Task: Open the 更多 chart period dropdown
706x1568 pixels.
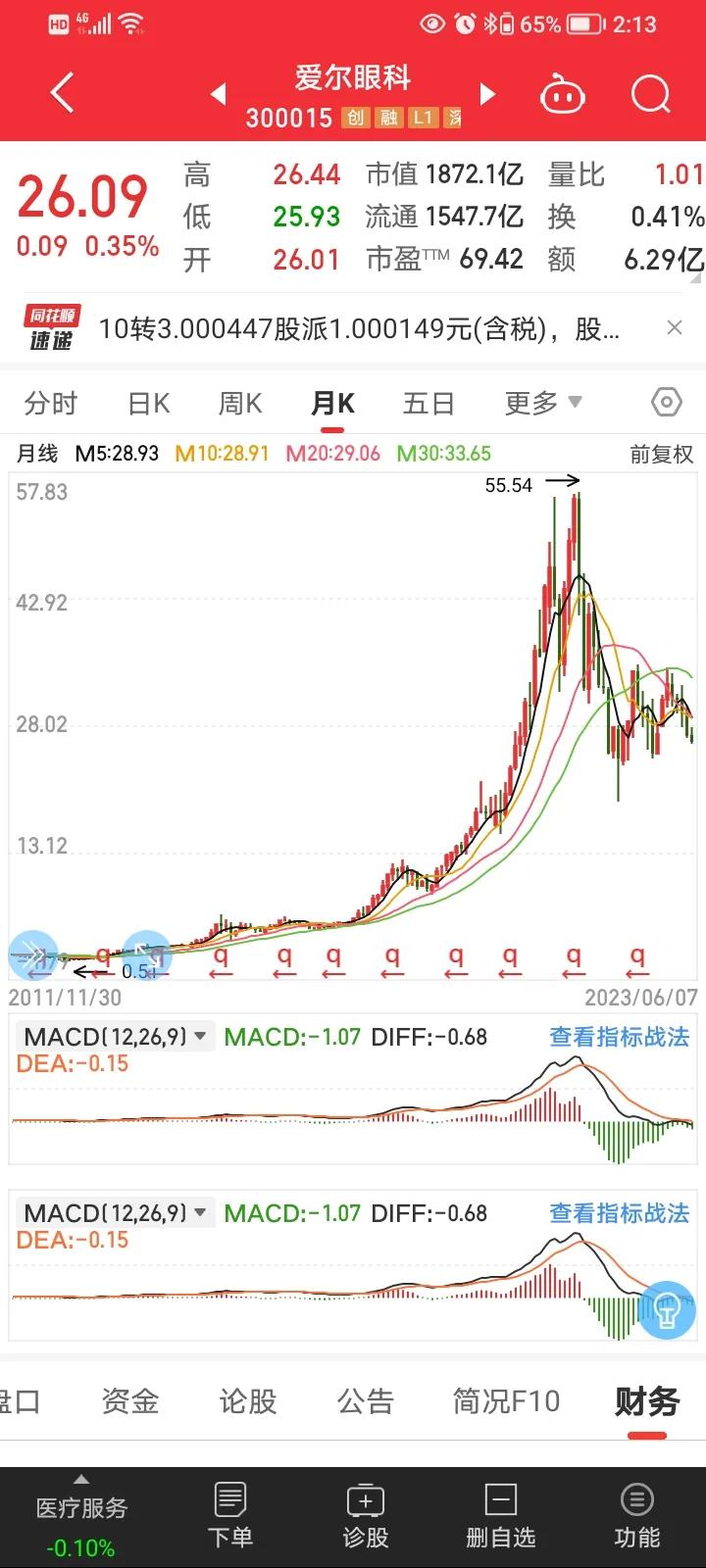Action: click(542, 402)
